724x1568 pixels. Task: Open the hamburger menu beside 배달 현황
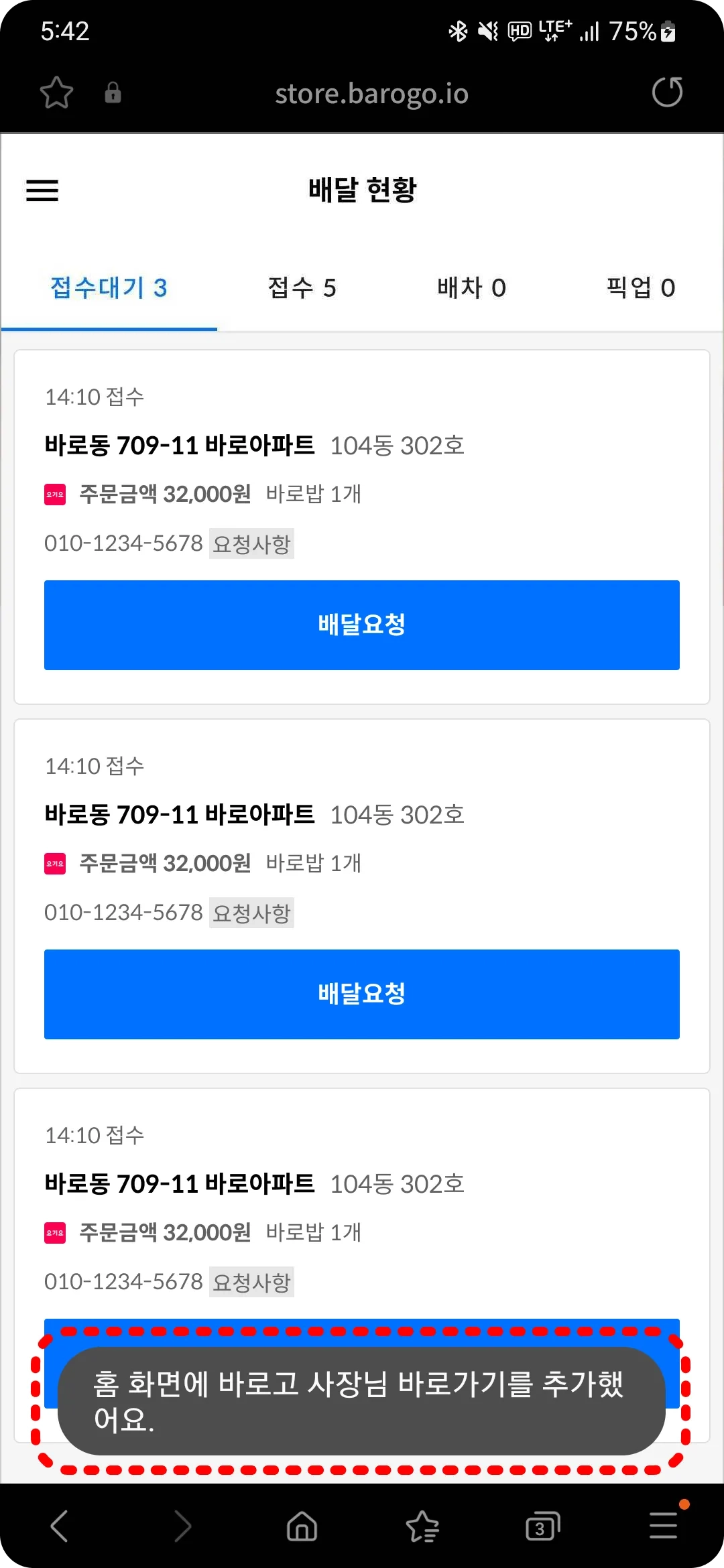pyautogui.click(x=42, y=190)
